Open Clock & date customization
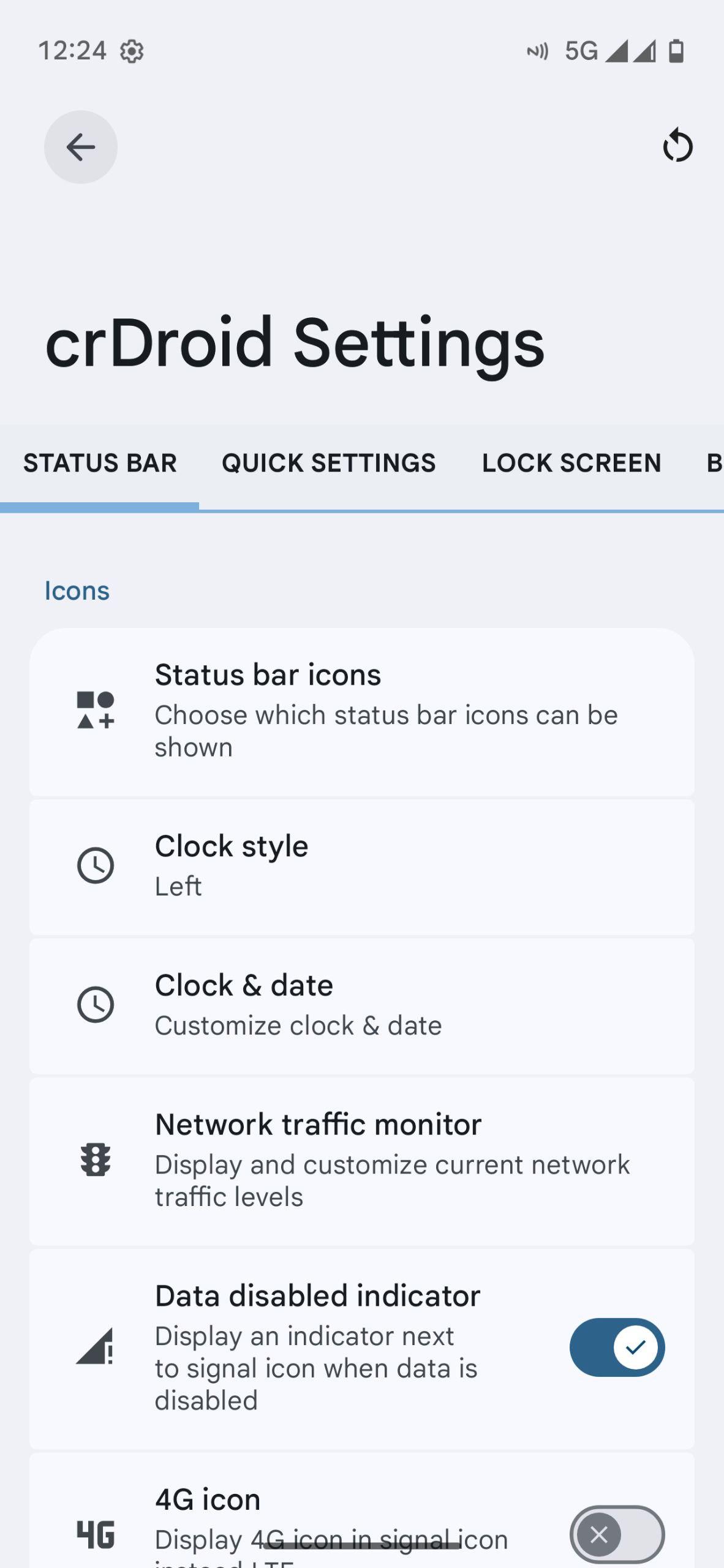 click(361, 1005)
